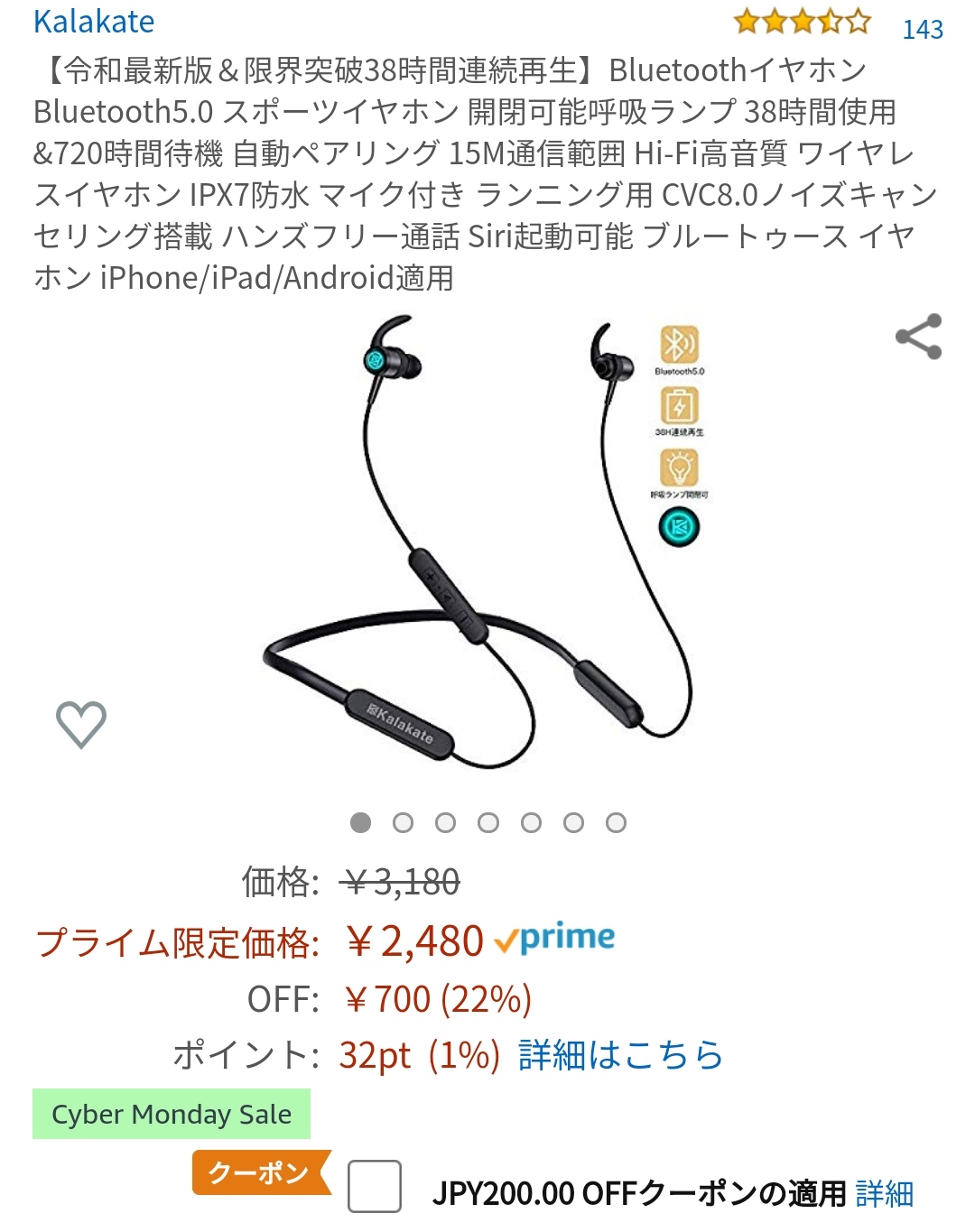Open points details link 詳細はこちら

[621, 1054]
